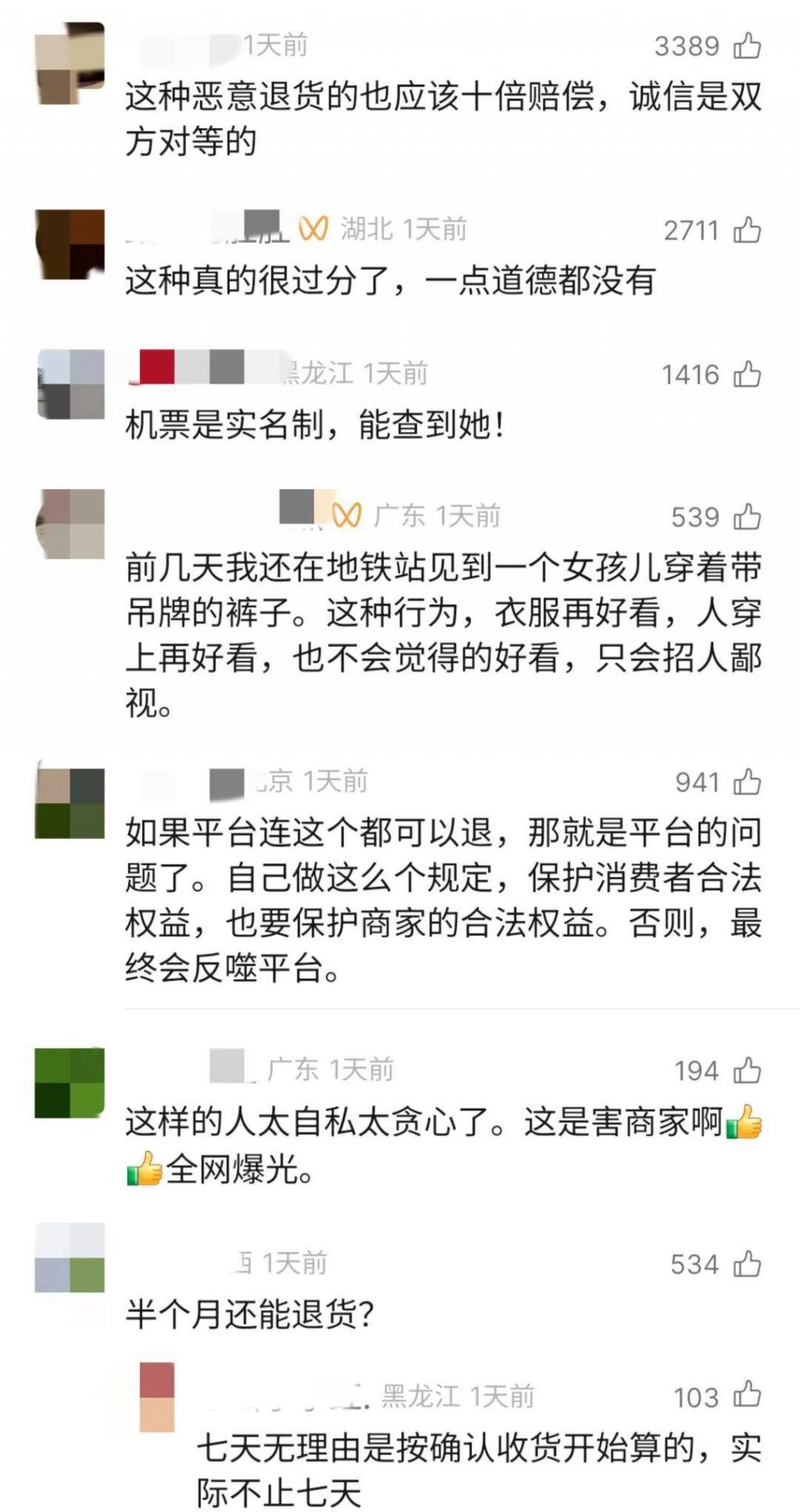The image size is (800, 1512).
Task: Like the comment with 3389 likes
Action: coord(747,46)
